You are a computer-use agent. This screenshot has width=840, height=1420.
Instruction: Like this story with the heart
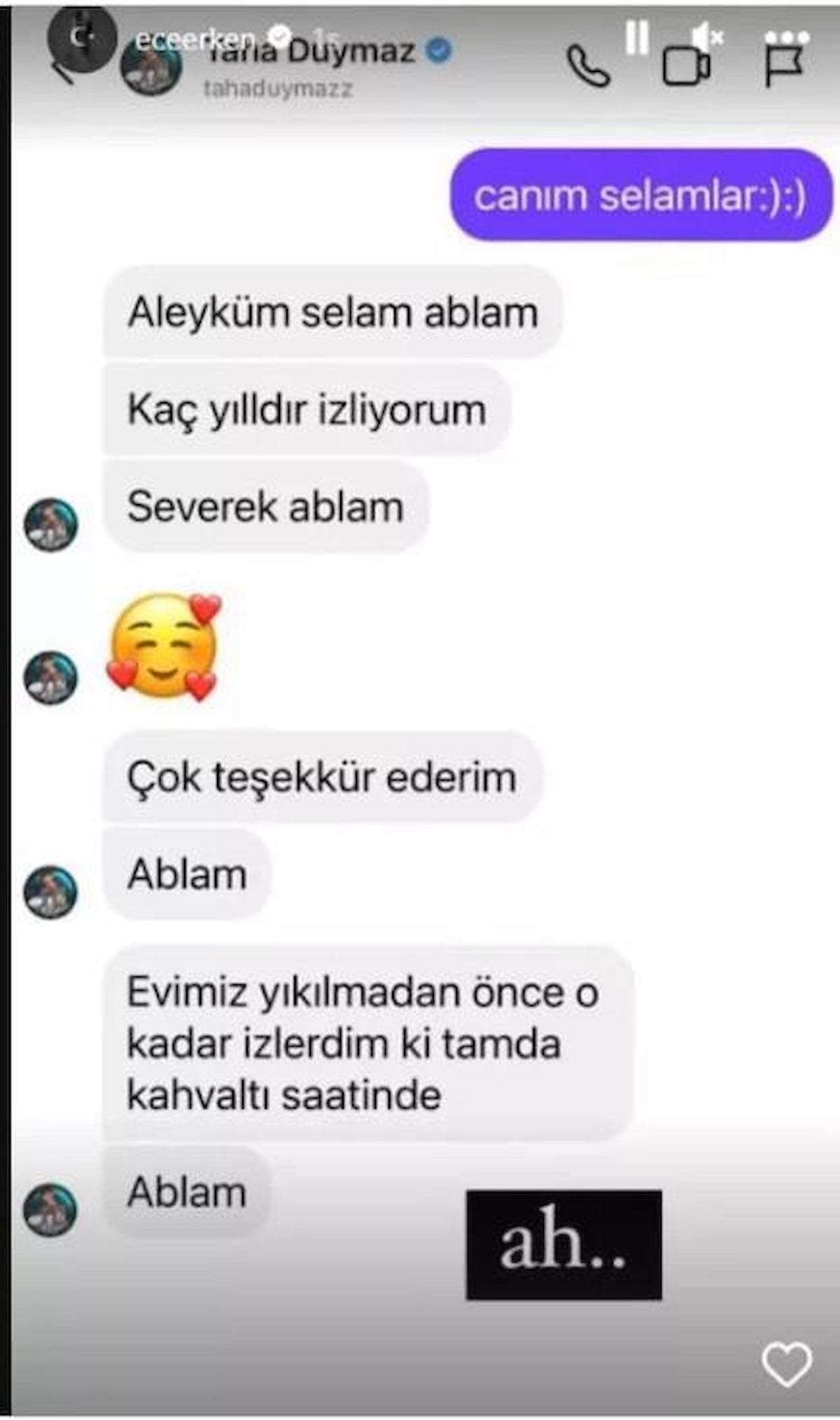[787, 1363]
